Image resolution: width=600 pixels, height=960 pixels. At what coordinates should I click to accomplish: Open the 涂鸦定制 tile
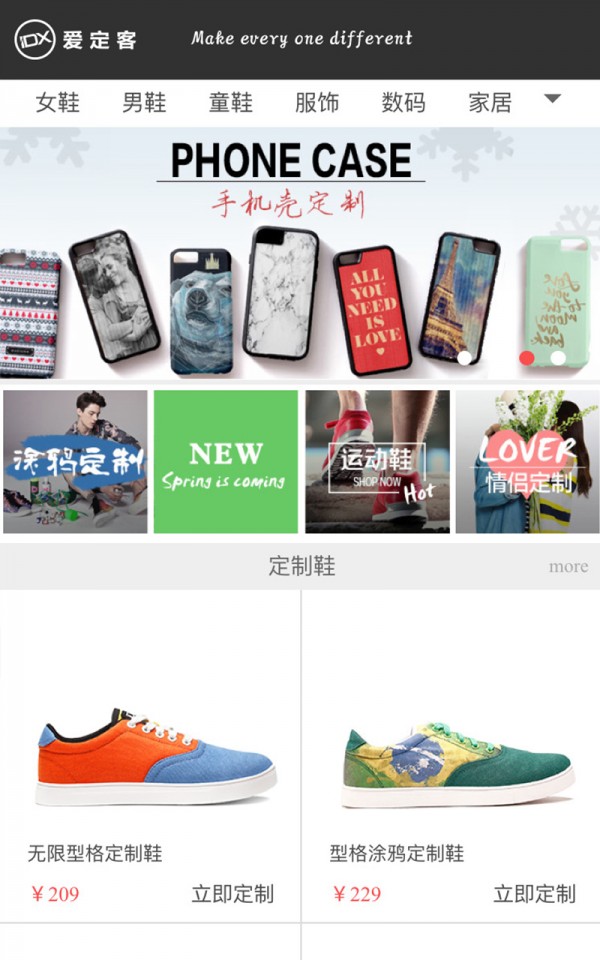tap(76, 461)
